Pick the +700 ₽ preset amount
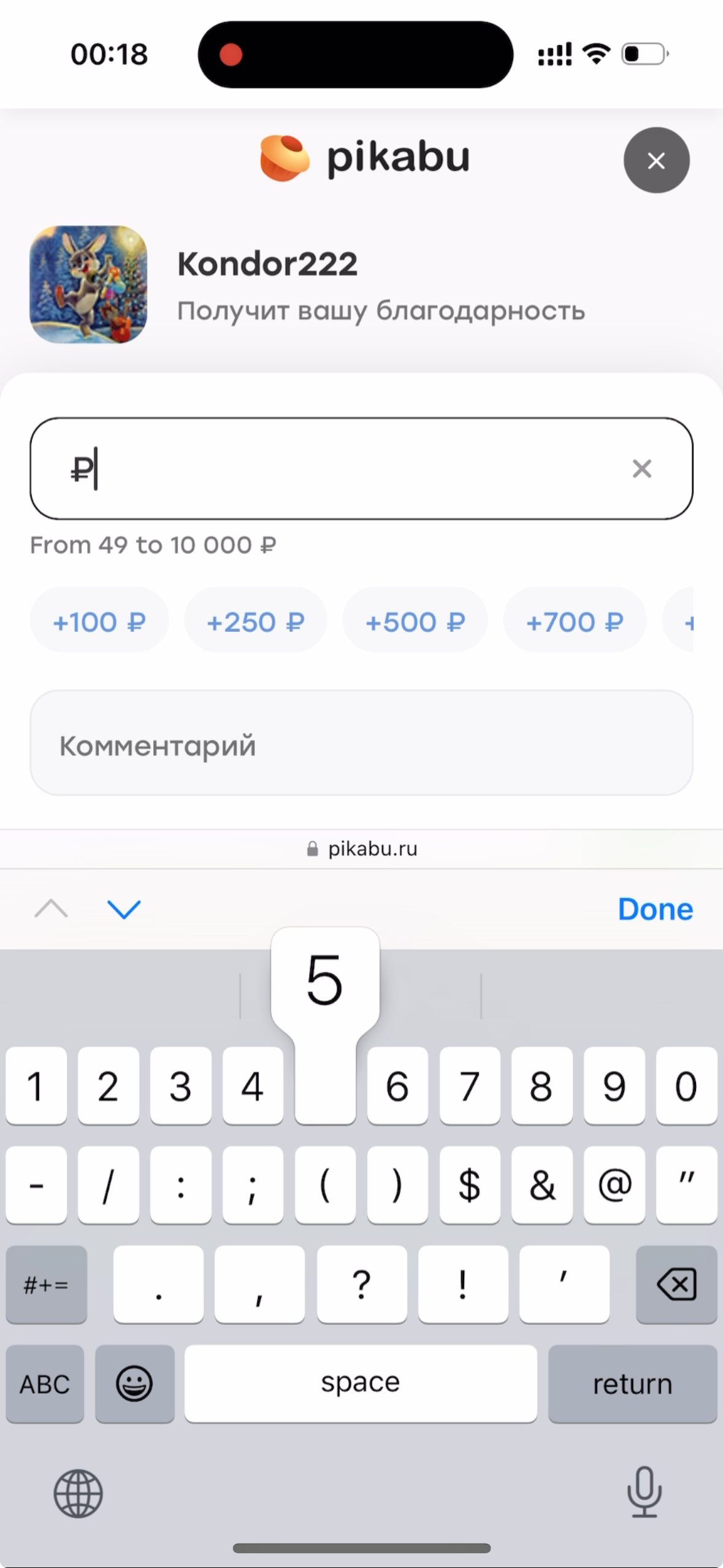The image size is (723, 1568). [x=575, y=622]
